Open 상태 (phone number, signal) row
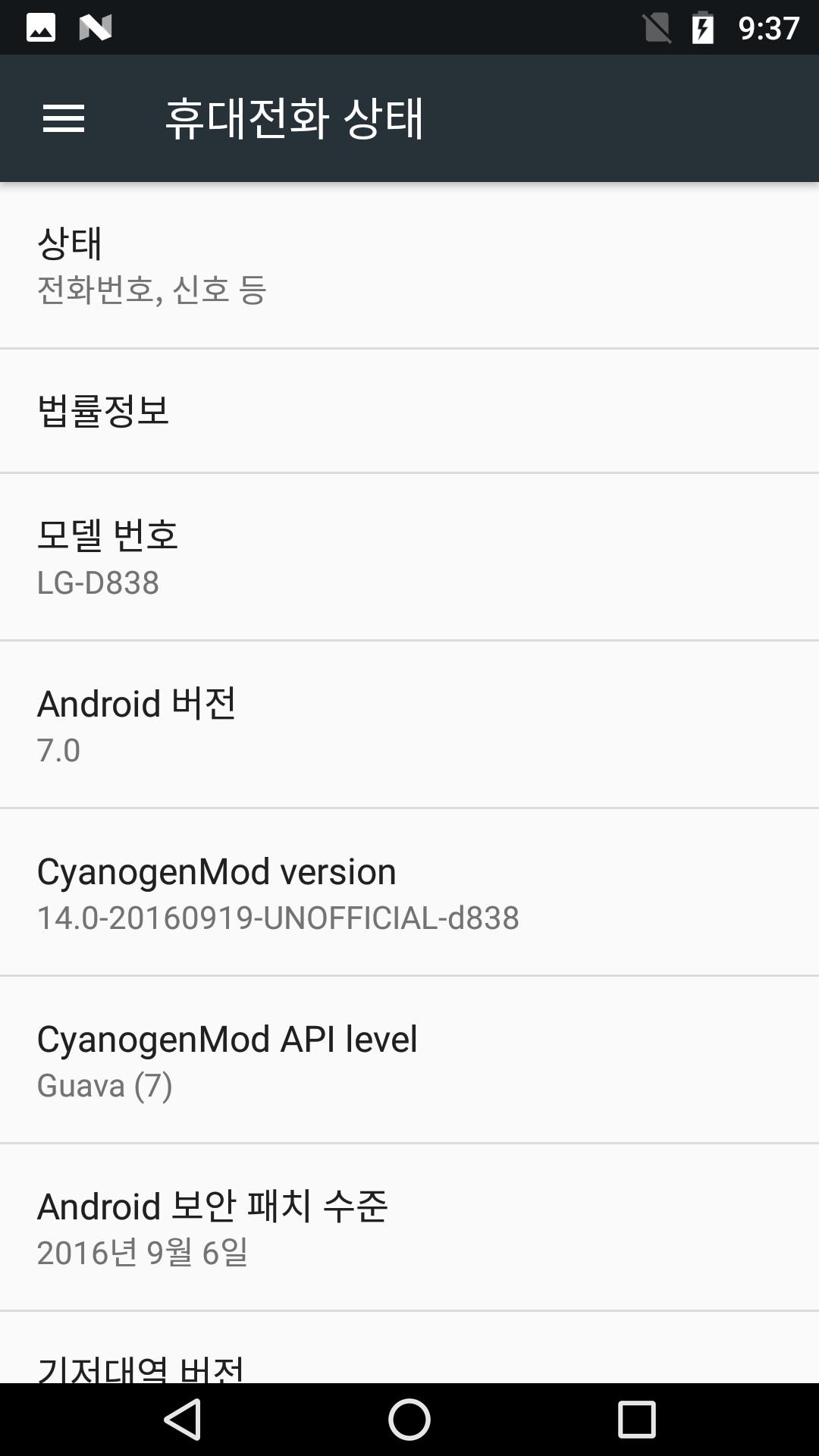The height and width of the screenshot is (1456, 819). click(409, 265)
